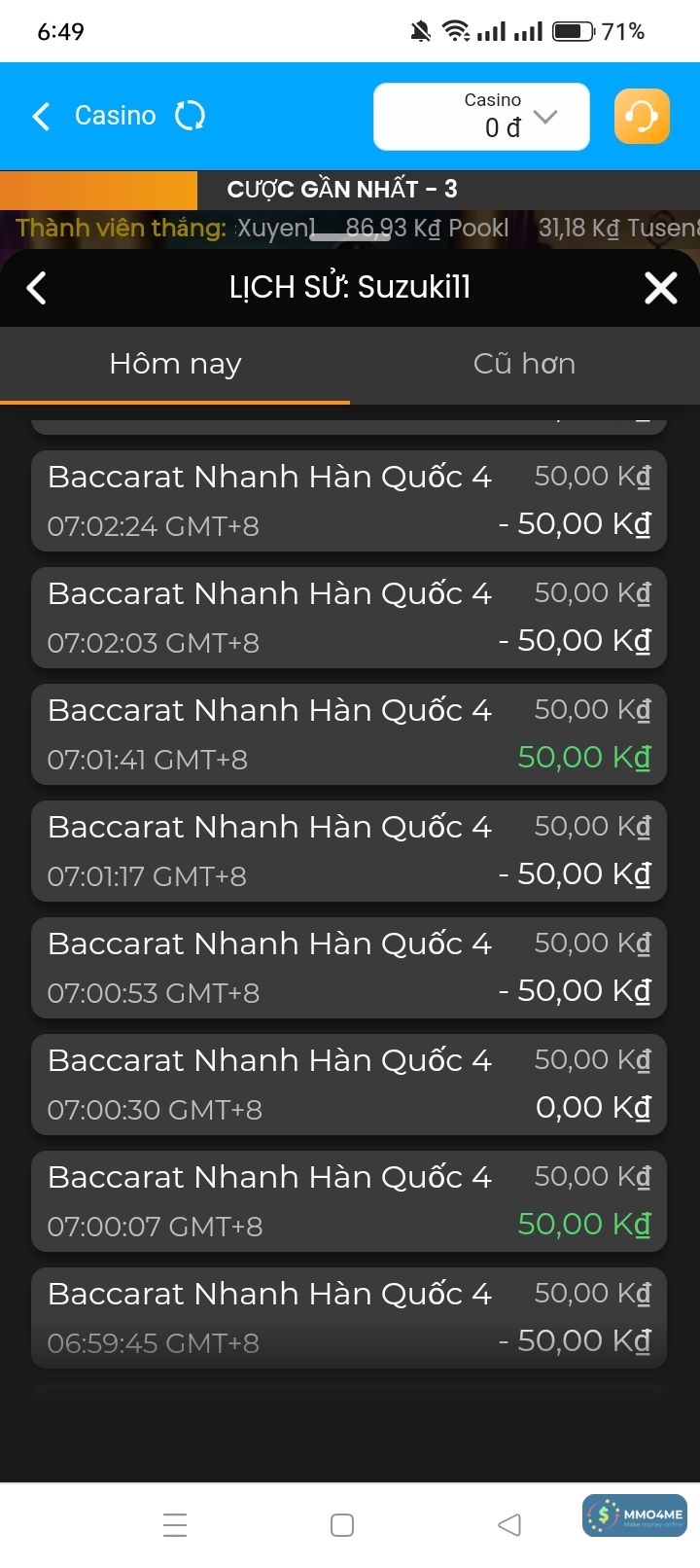The height and width of the screenshot is (1568, 700).
Task: Open customer support headset
Action: click(642, 117)
